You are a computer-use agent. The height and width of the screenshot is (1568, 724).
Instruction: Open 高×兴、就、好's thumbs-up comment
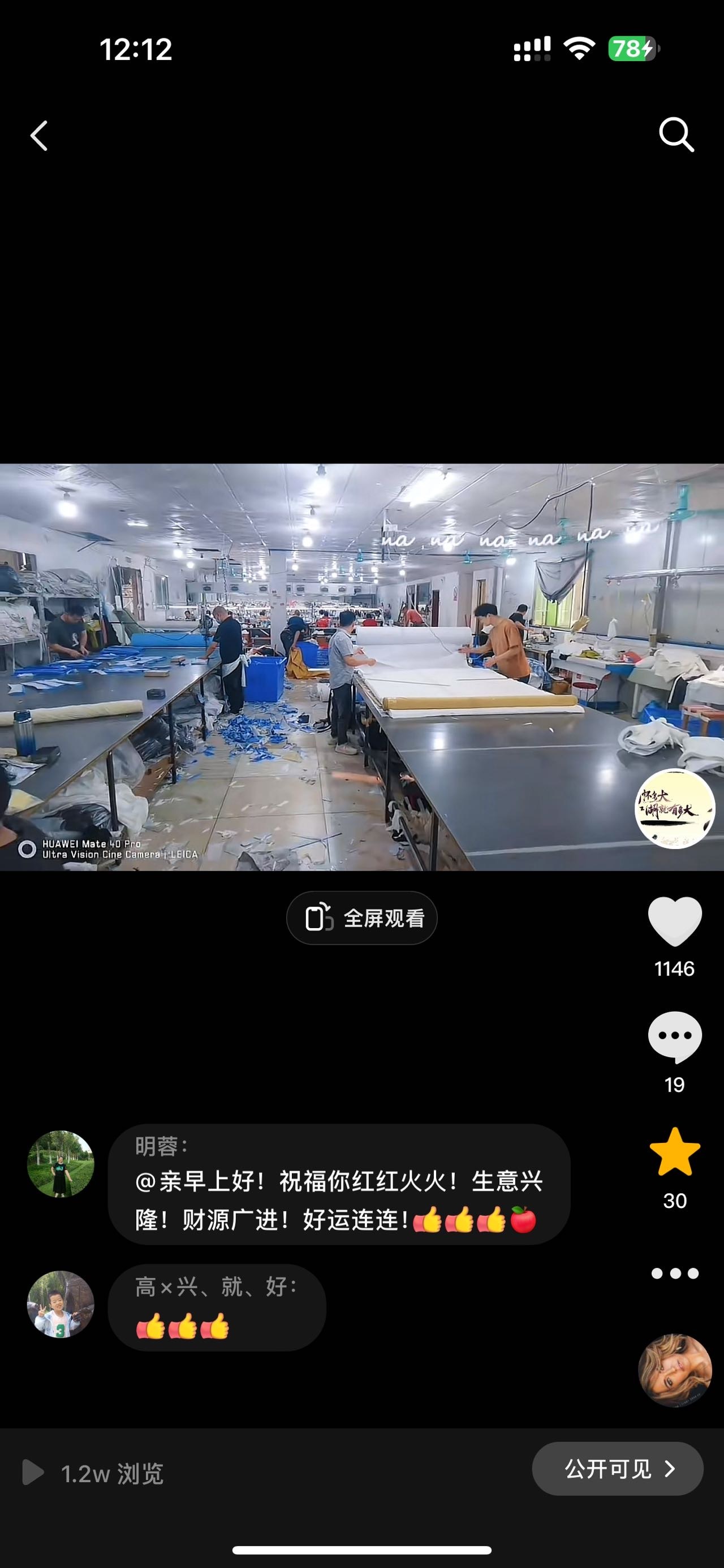[217, 1308]
